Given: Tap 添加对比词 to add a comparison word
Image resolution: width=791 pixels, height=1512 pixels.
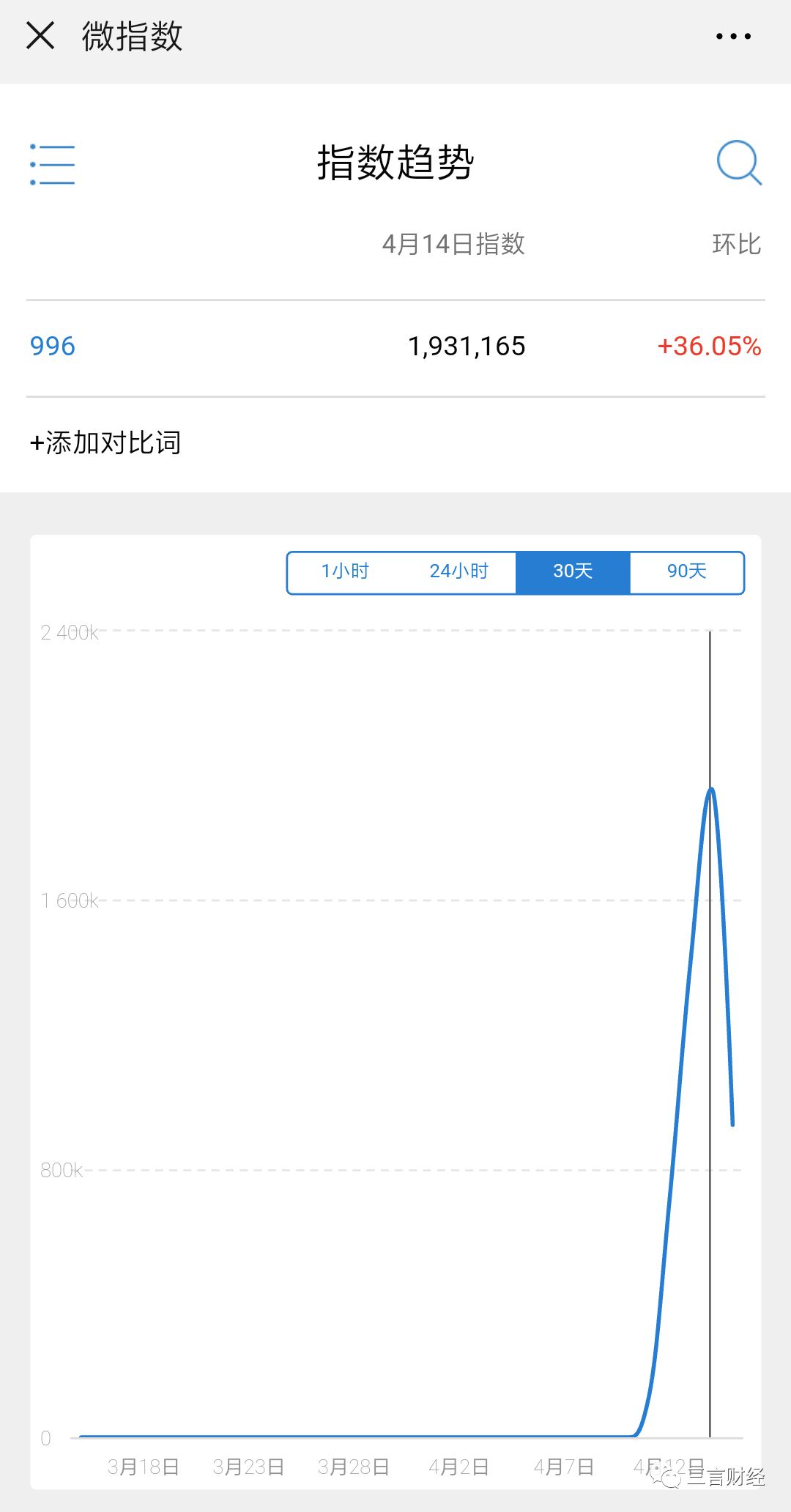Looking at the screenshot, I should point(105,442).
